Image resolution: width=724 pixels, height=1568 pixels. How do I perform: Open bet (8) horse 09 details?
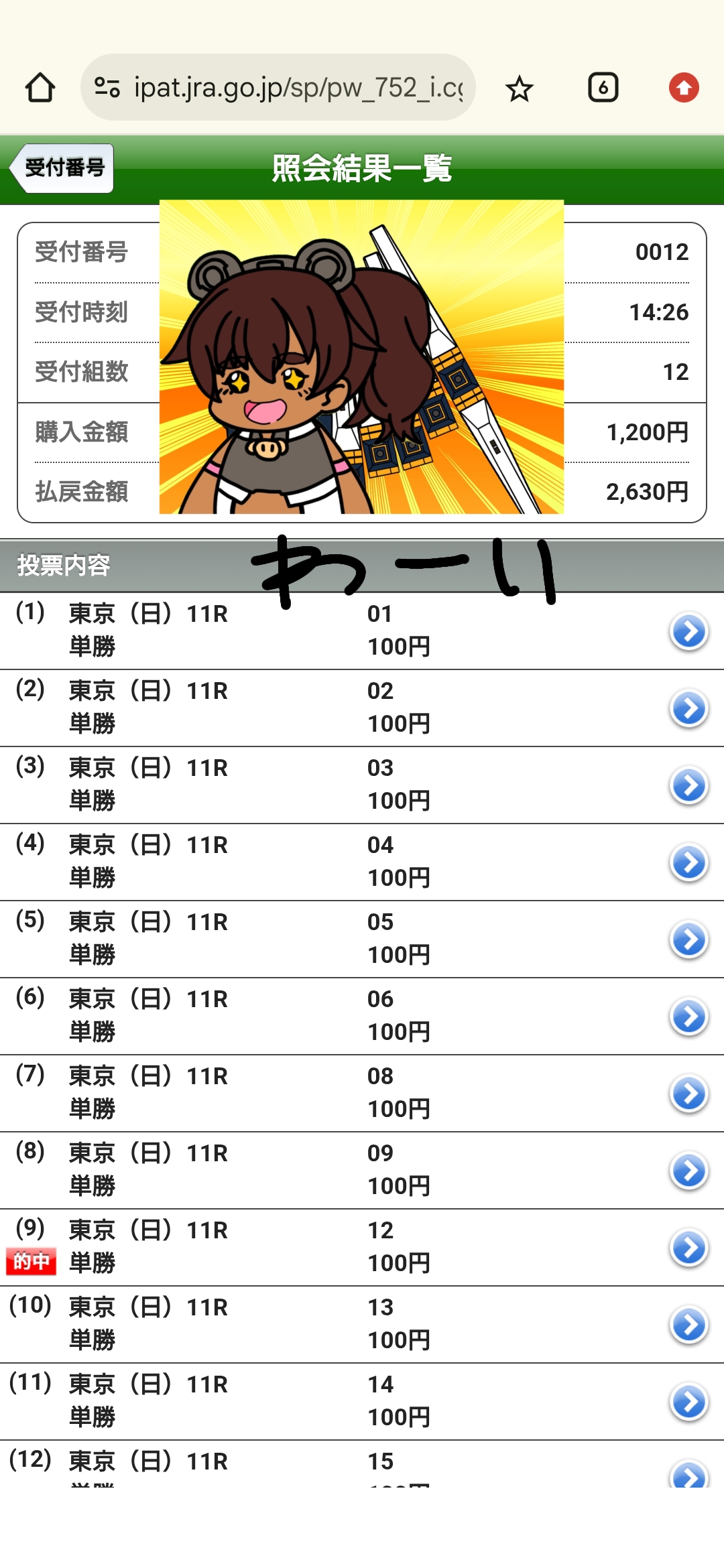[x=362, y=1171]
